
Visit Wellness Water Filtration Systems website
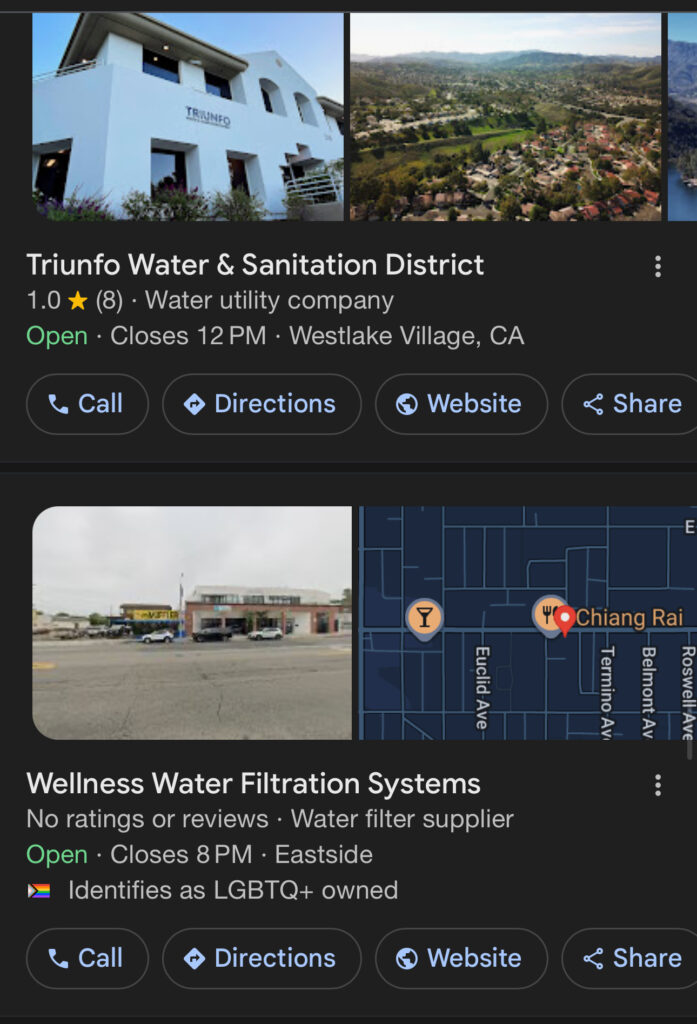point(461,958)
